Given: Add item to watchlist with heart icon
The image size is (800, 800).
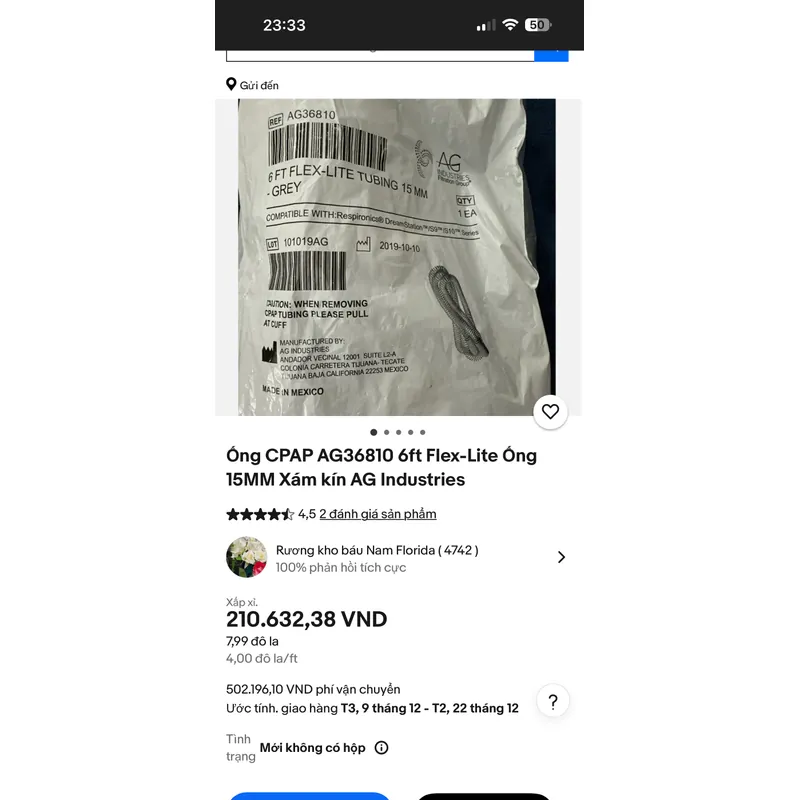Looking at the screenshot, I should tap(550, 411).
